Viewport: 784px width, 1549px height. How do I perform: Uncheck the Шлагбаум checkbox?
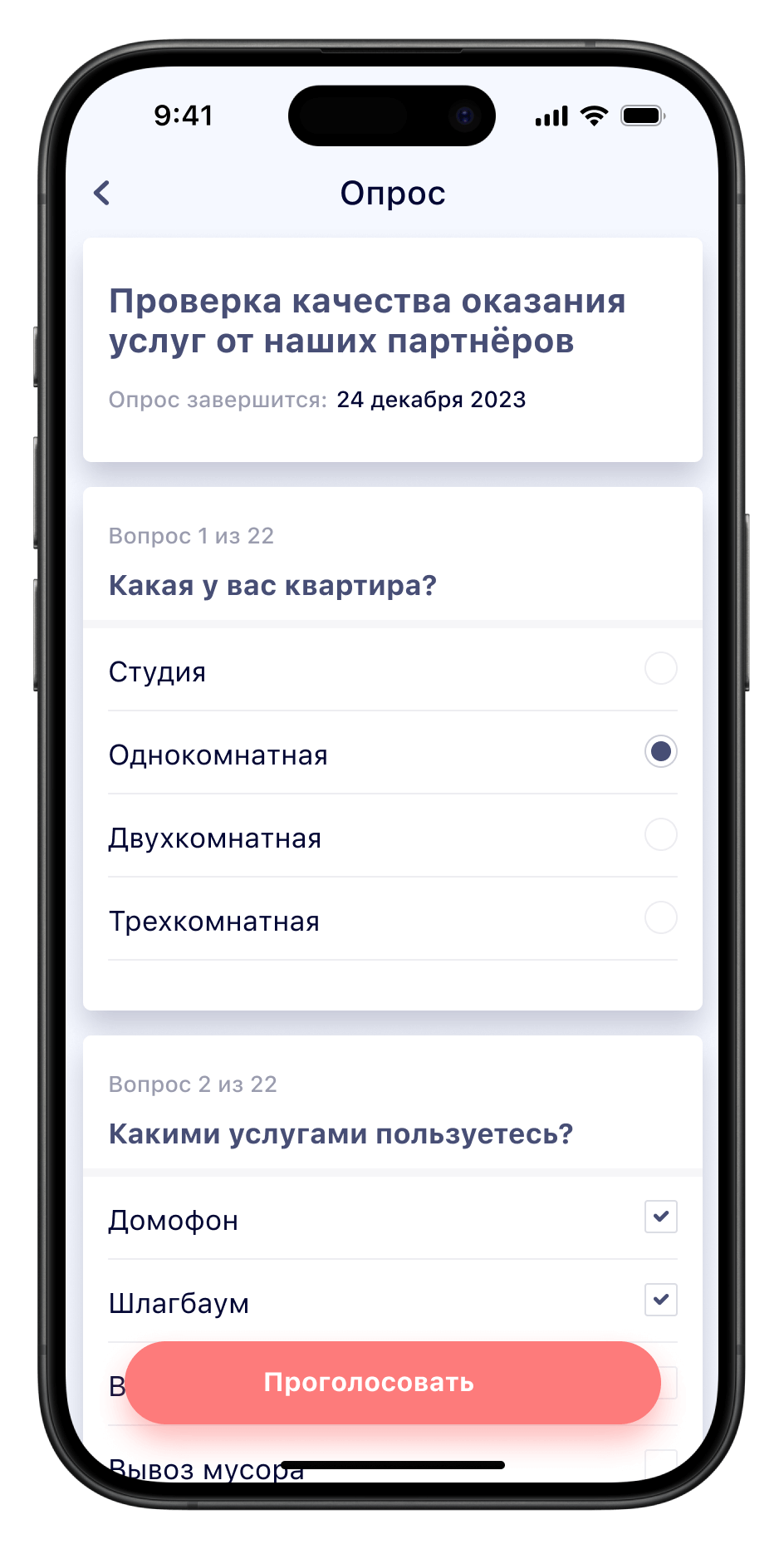660,1300
